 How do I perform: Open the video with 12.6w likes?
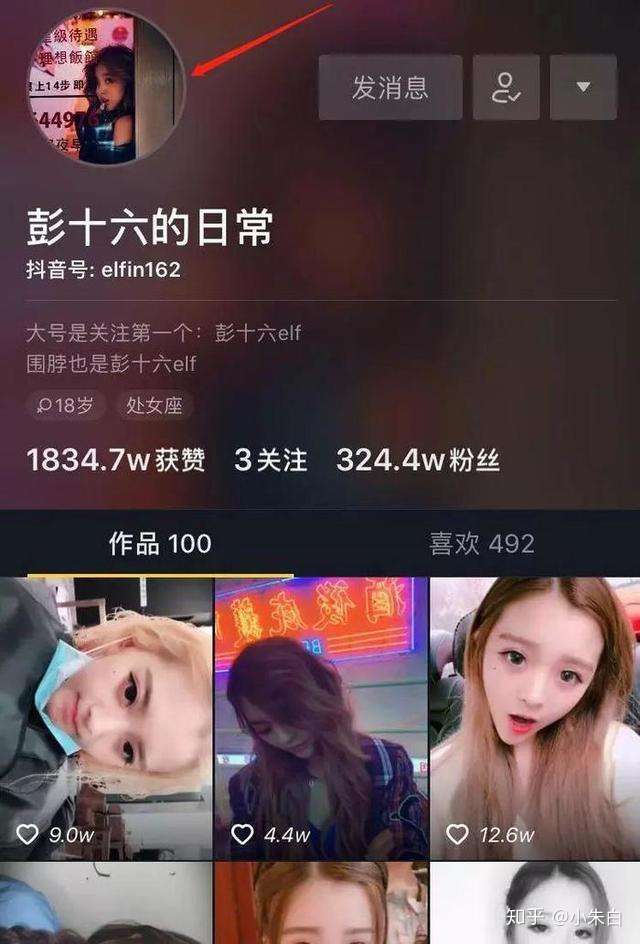pos(534,718)
